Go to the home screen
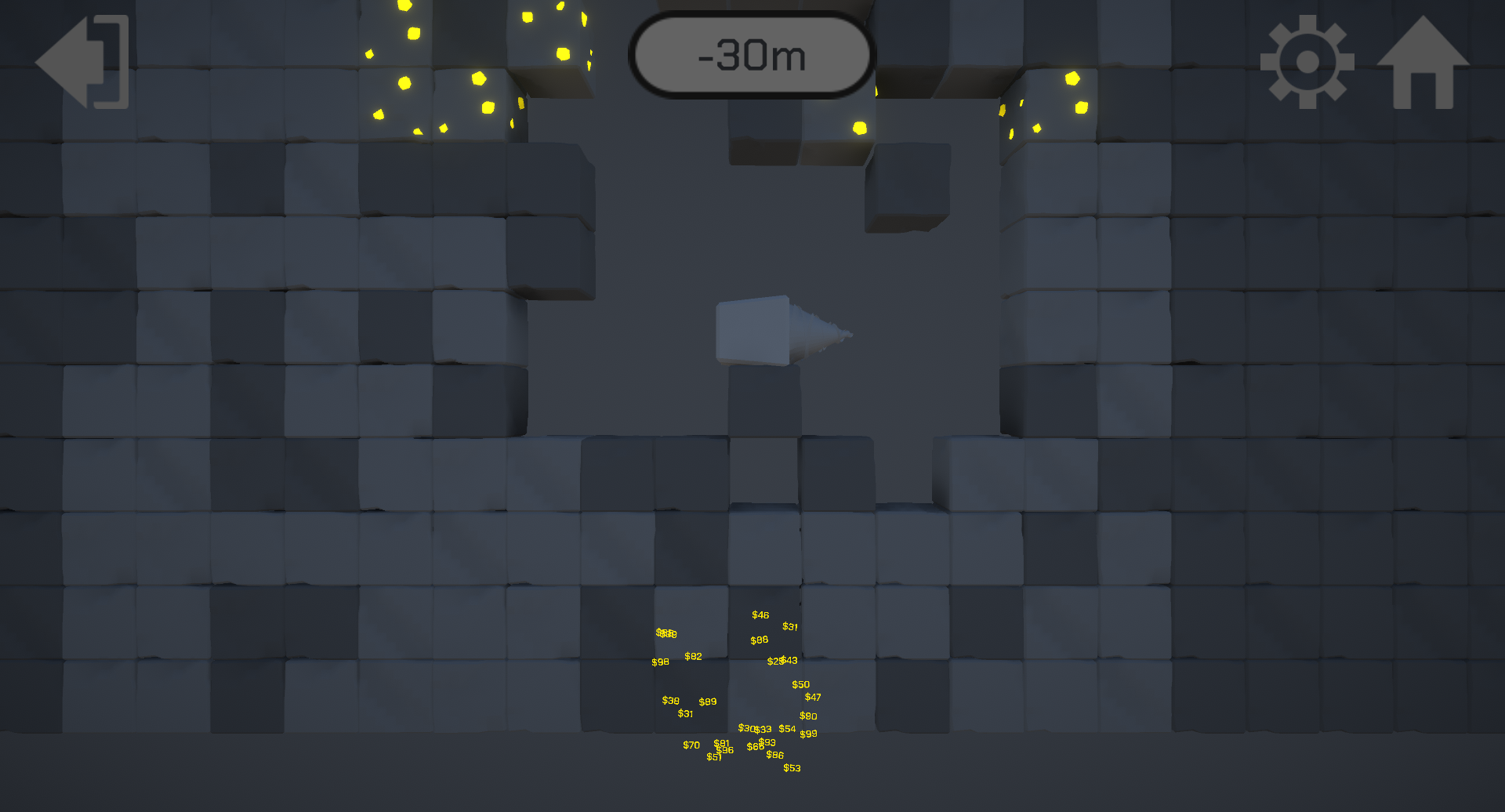Screen dimensions: 1505x812 tap(1423, 63)
